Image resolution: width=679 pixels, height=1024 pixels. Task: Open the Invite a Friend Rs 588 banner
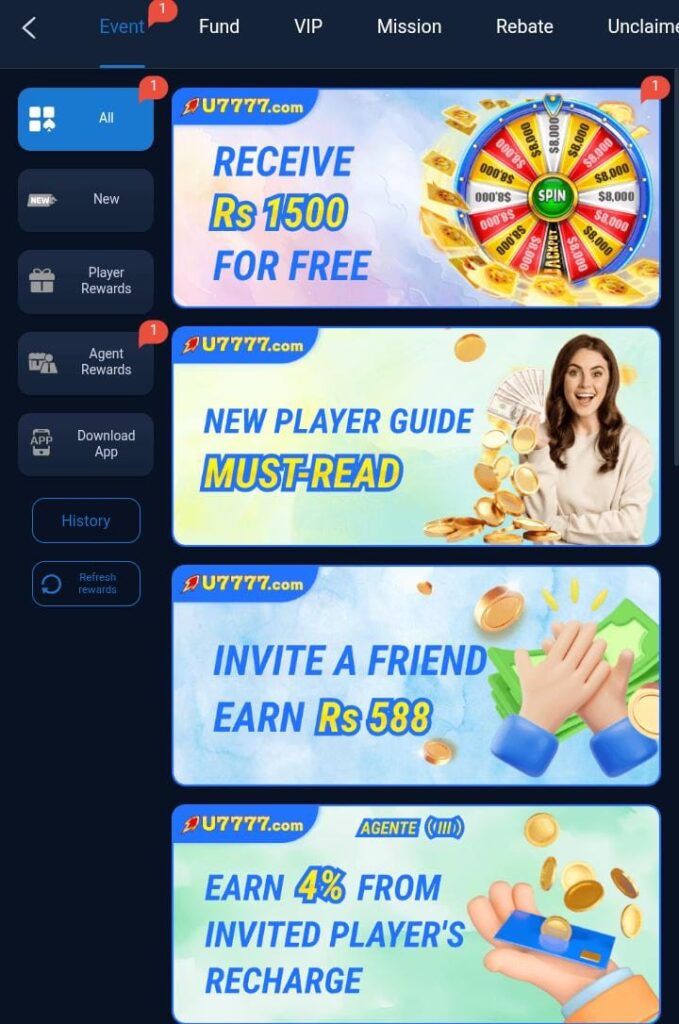tap(416, 675)
